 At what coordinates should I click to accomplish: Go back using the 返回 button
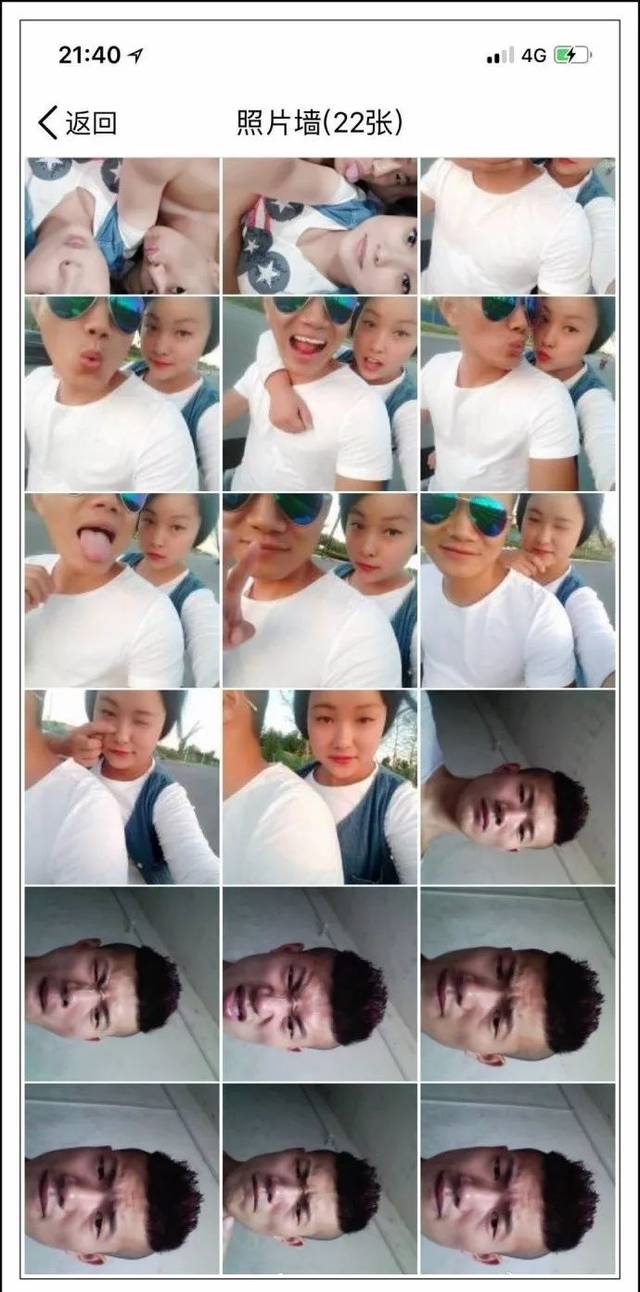(x=77, y=123)
